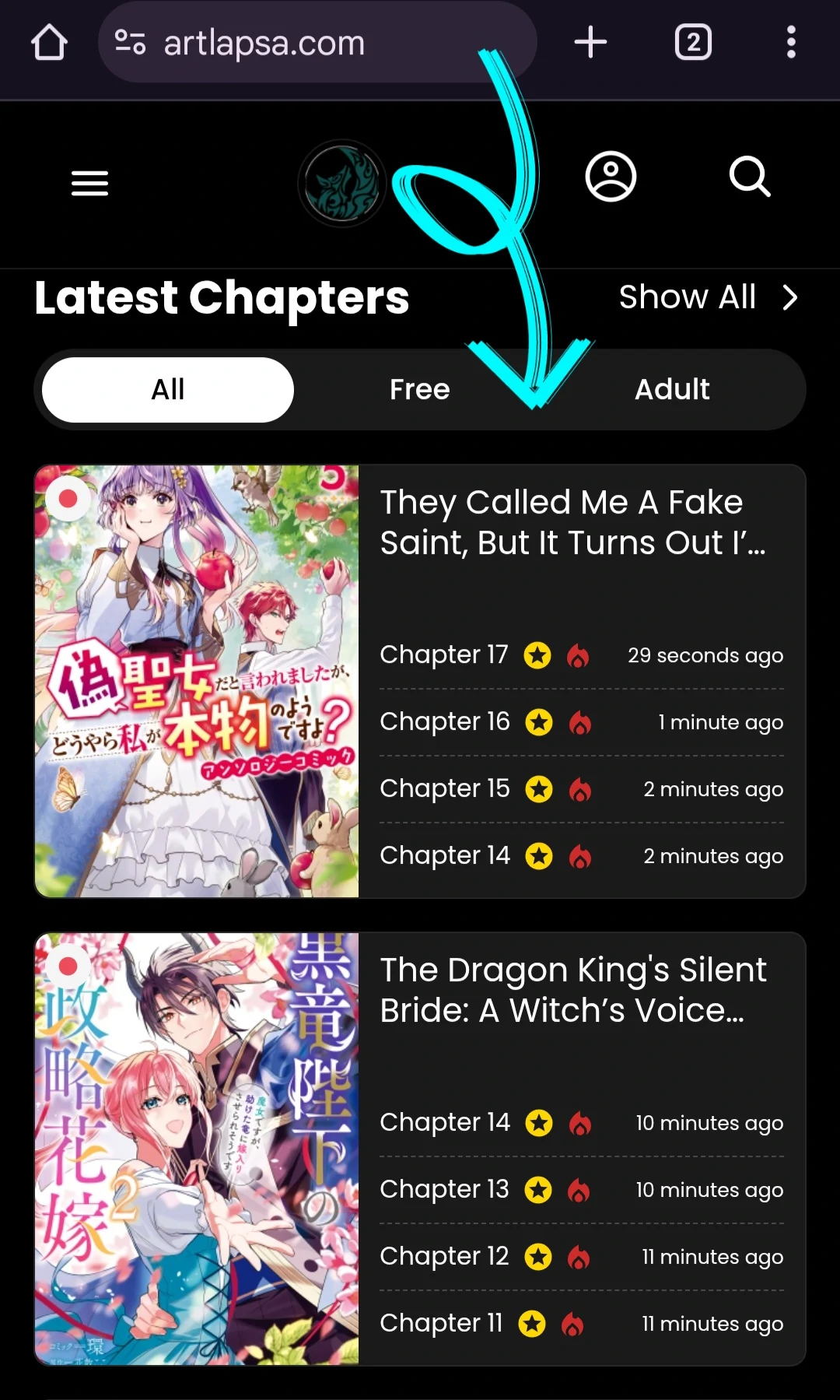Open The Dragon King's Silent Bride title
Screen dimensions: 840x1400
coord(572,990)
